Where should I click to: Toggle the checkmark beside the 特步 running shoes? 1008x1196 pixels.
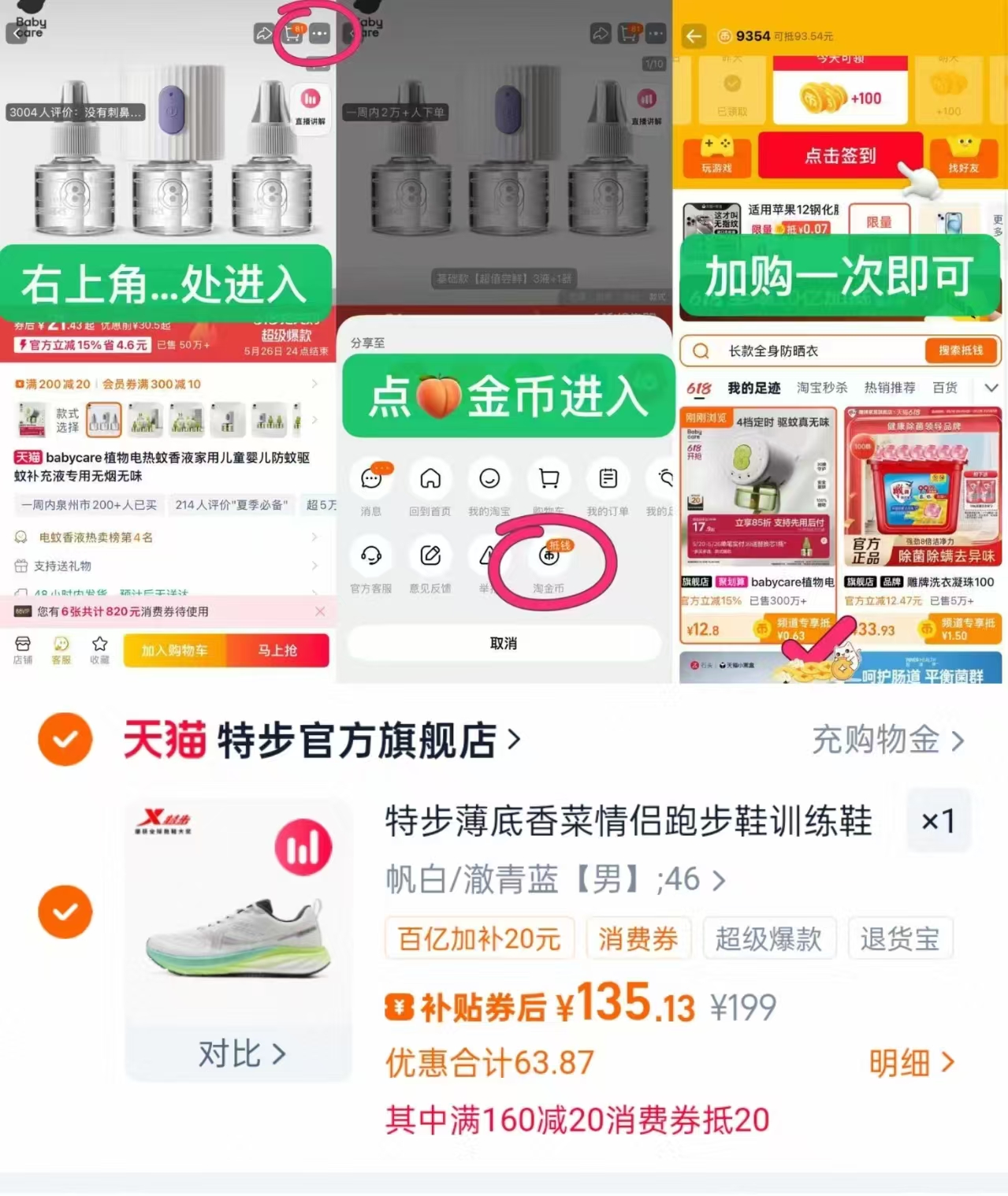pos(65,912)
